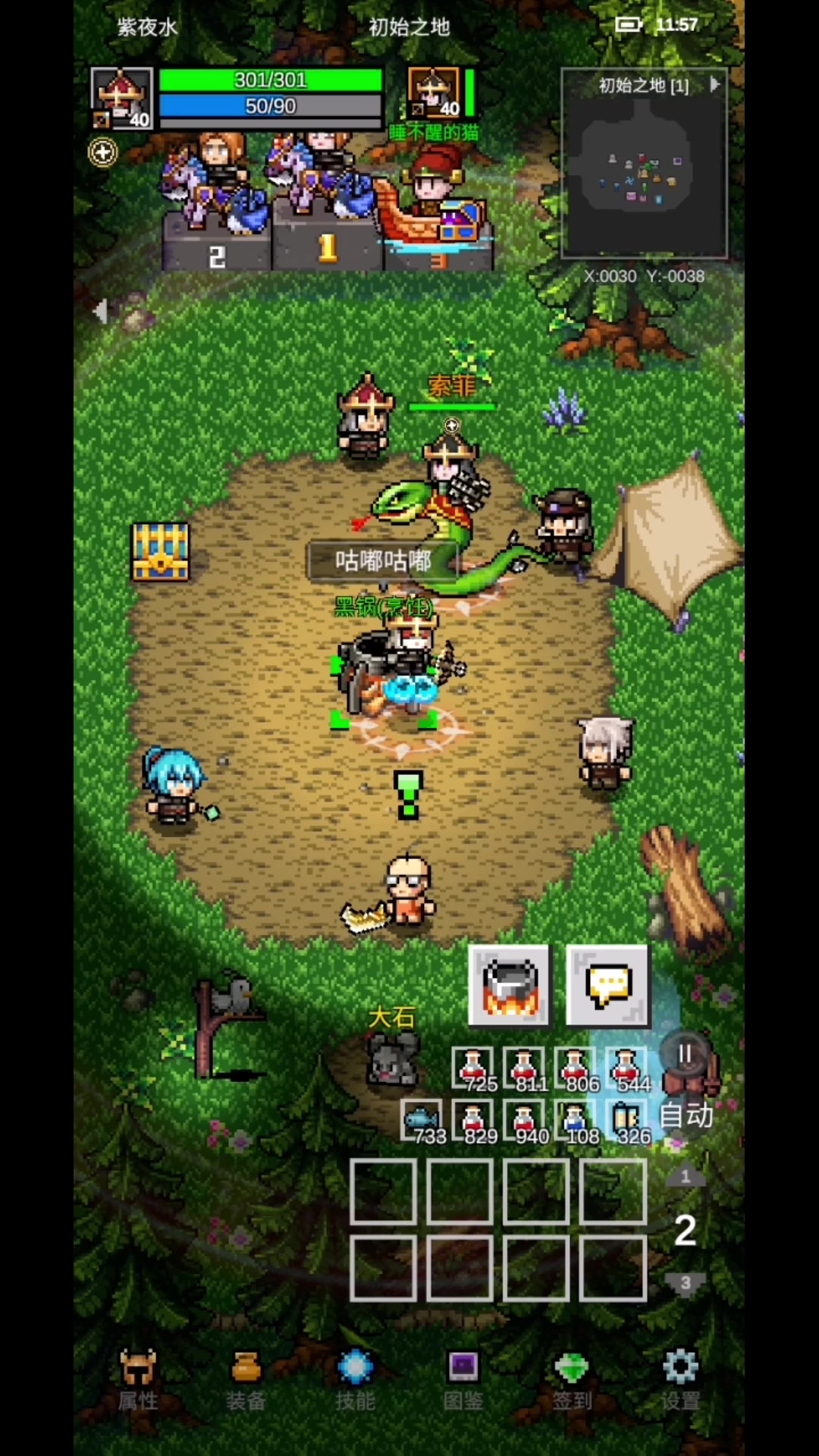819x1456 pixels.
Task: Open the player avatar at level 40
Action: tap(121, 98)
